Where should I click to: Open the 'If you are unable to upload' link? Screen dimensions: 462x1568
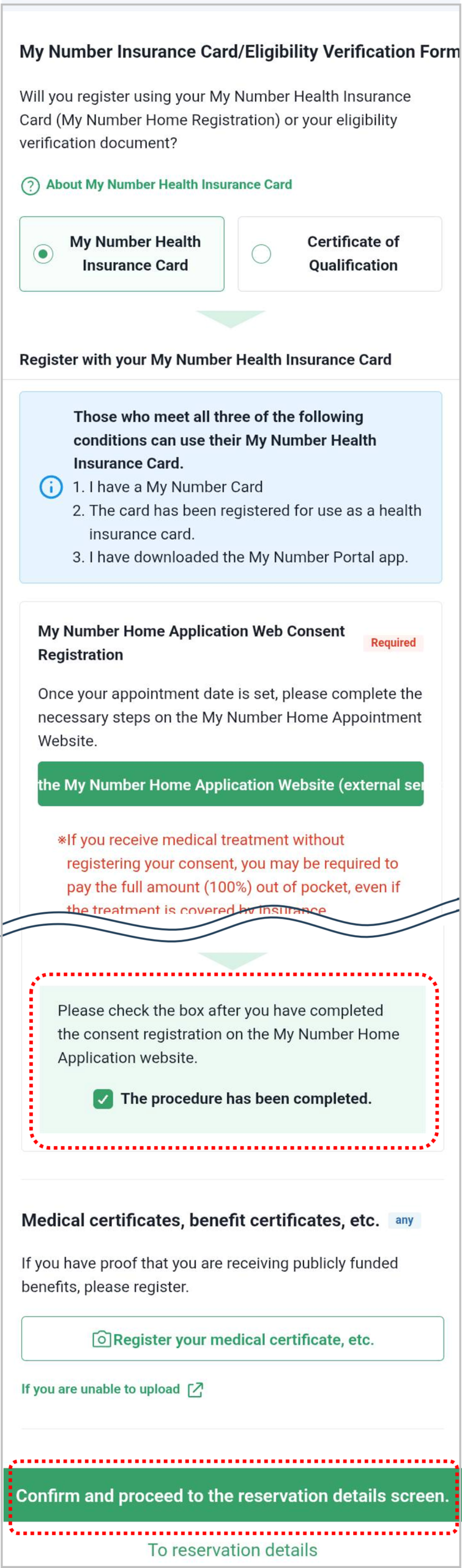click(112, 1389)
